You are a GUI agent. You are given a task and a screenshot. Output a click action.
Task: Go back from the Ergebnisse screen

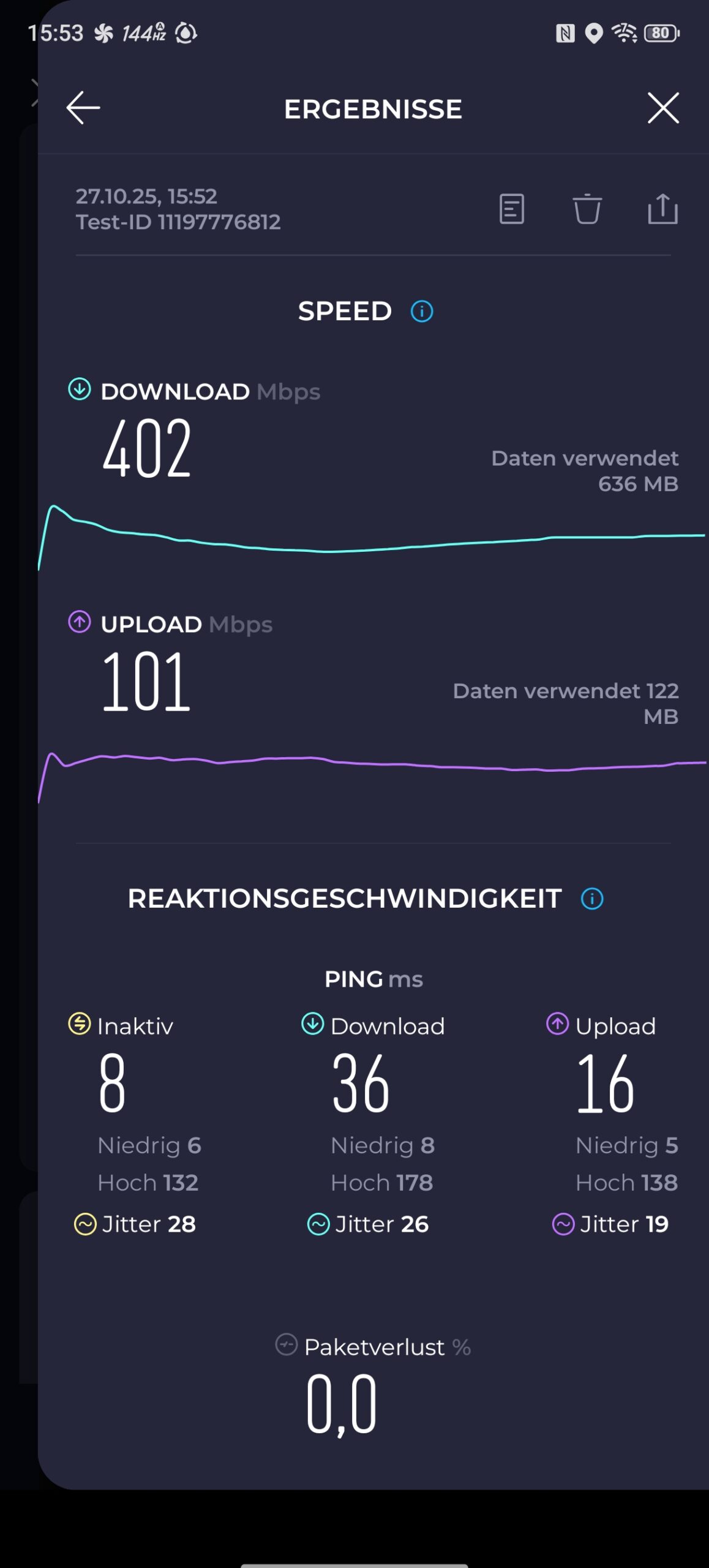pos(83,108)
